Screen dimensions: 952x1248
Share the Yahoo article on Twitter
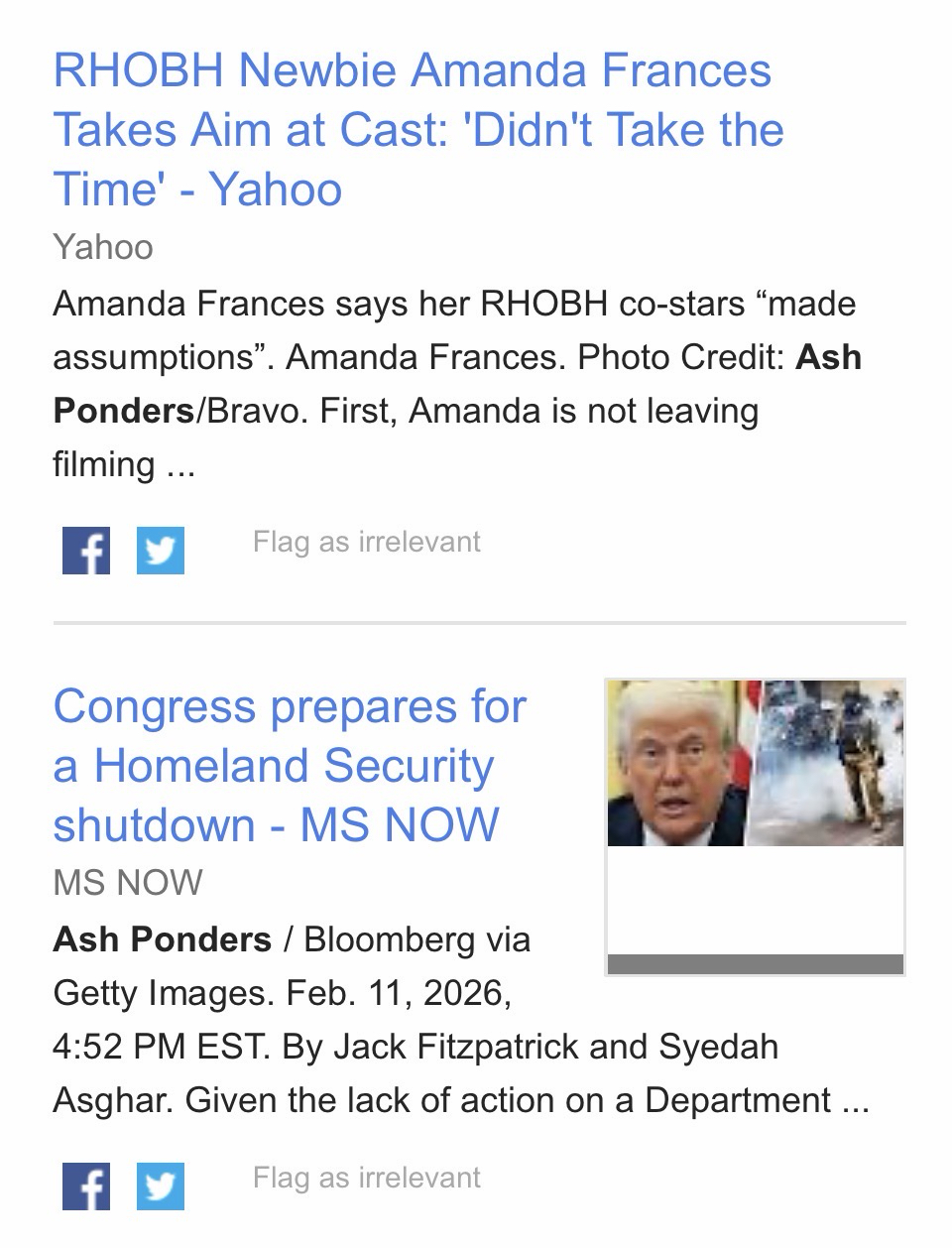[160, 551]
